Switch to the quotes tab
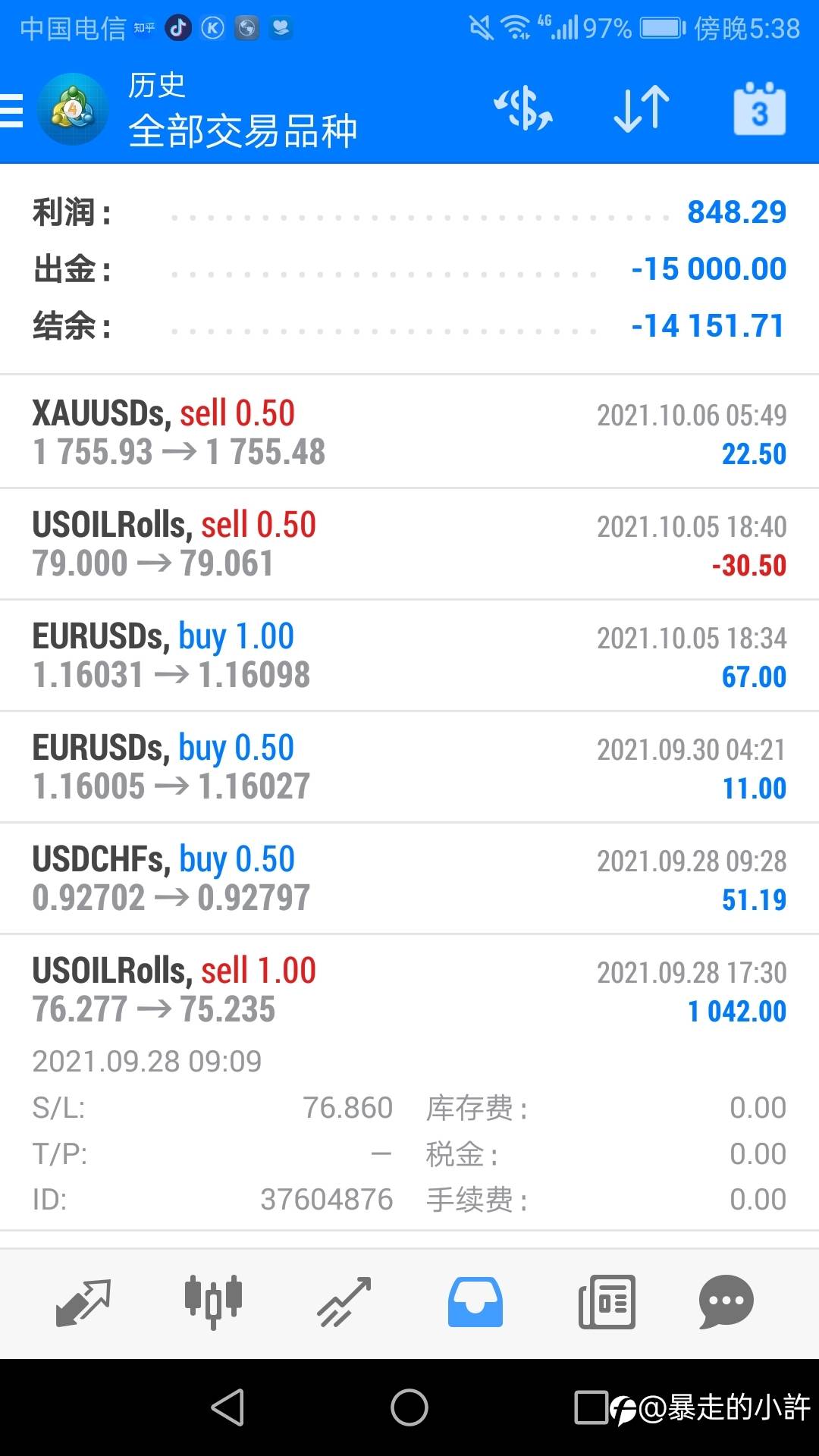 click(83, 1302)
